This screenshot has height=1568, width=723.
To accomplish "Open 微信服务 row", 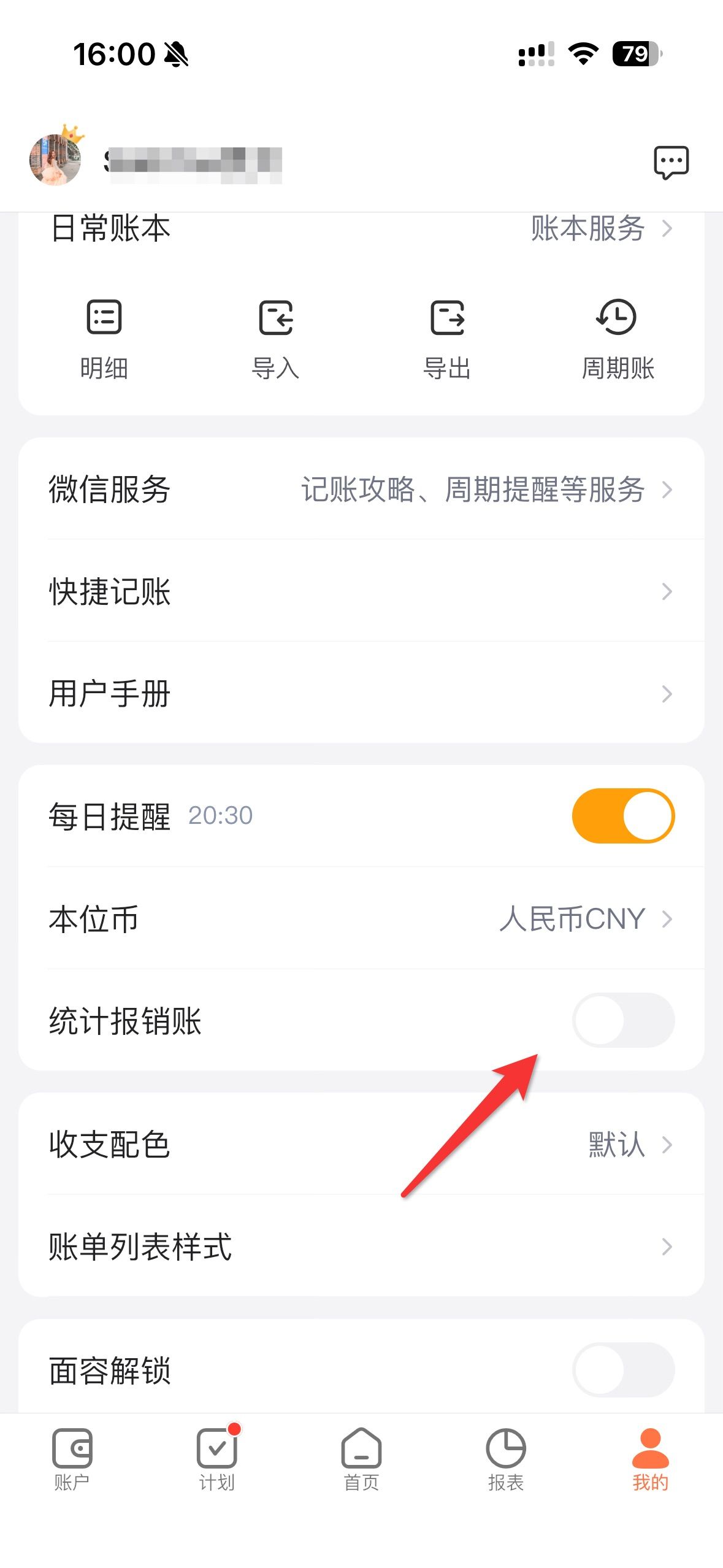I will click(x=361, y=490).
